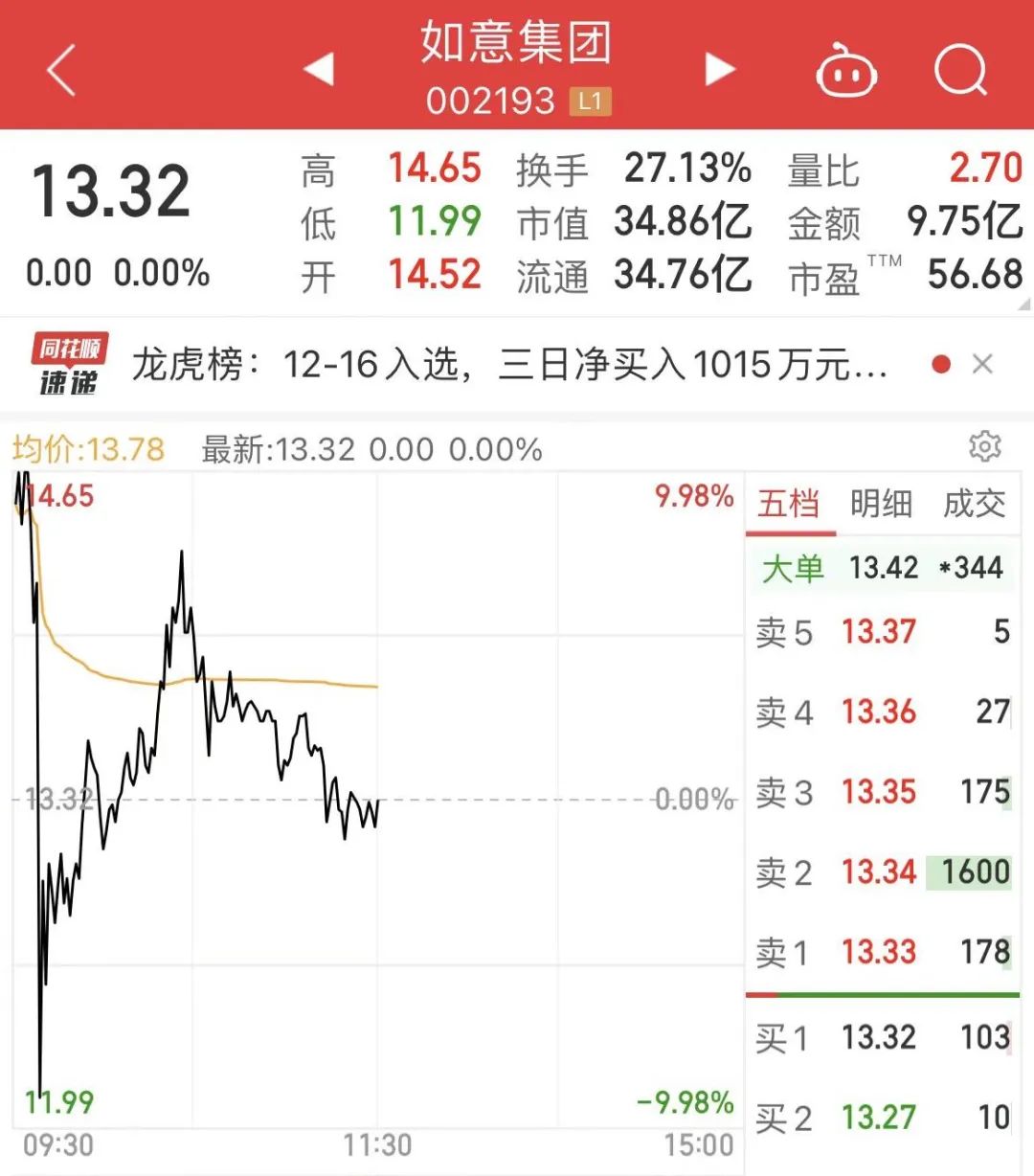Switch to the 明细 tab
Screen dimensions: 1034x1176
(881, 504)
